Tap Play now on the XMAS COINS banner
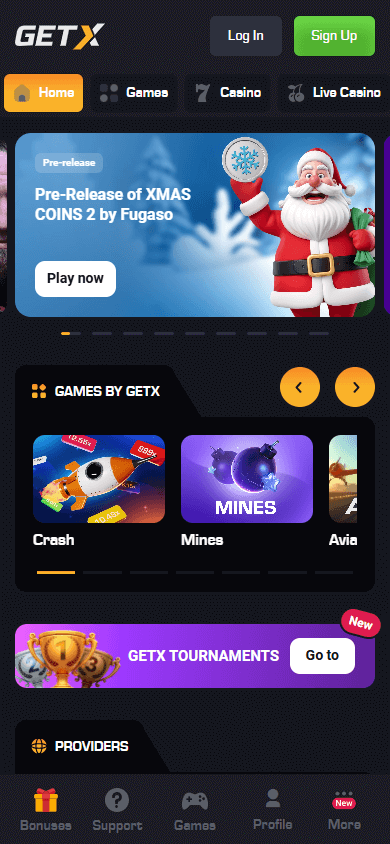Image resolution: width=390 pixels, height=844 pixels. (75, 279)
